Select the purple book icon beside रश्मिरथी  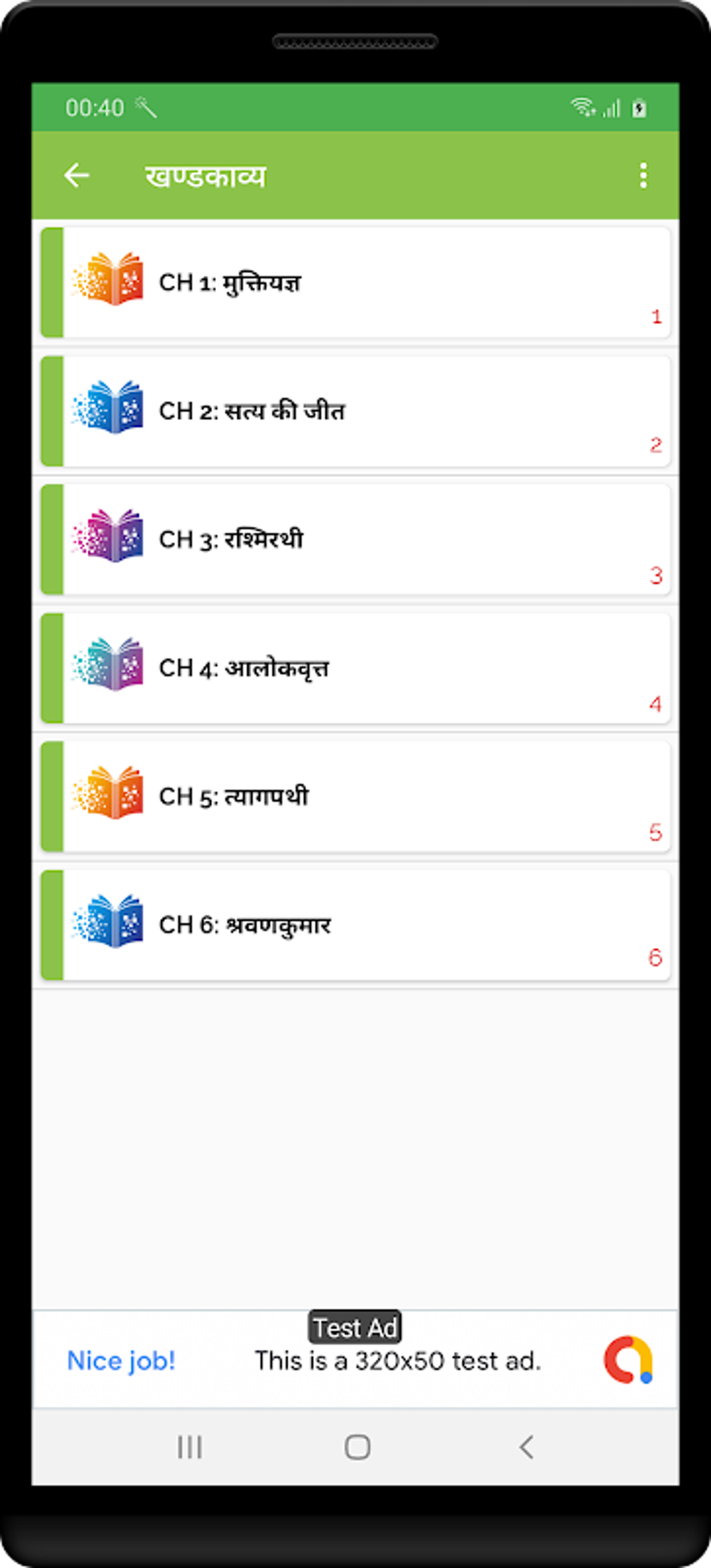(x=112, y=537)
